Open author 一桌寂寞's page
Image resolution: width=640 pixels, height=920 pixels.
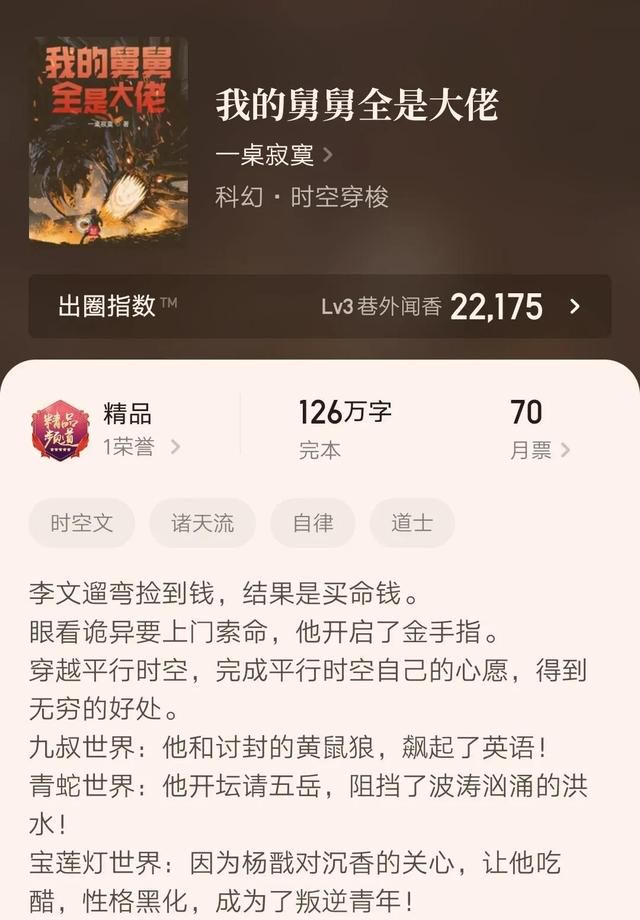(x=273, y=155)
